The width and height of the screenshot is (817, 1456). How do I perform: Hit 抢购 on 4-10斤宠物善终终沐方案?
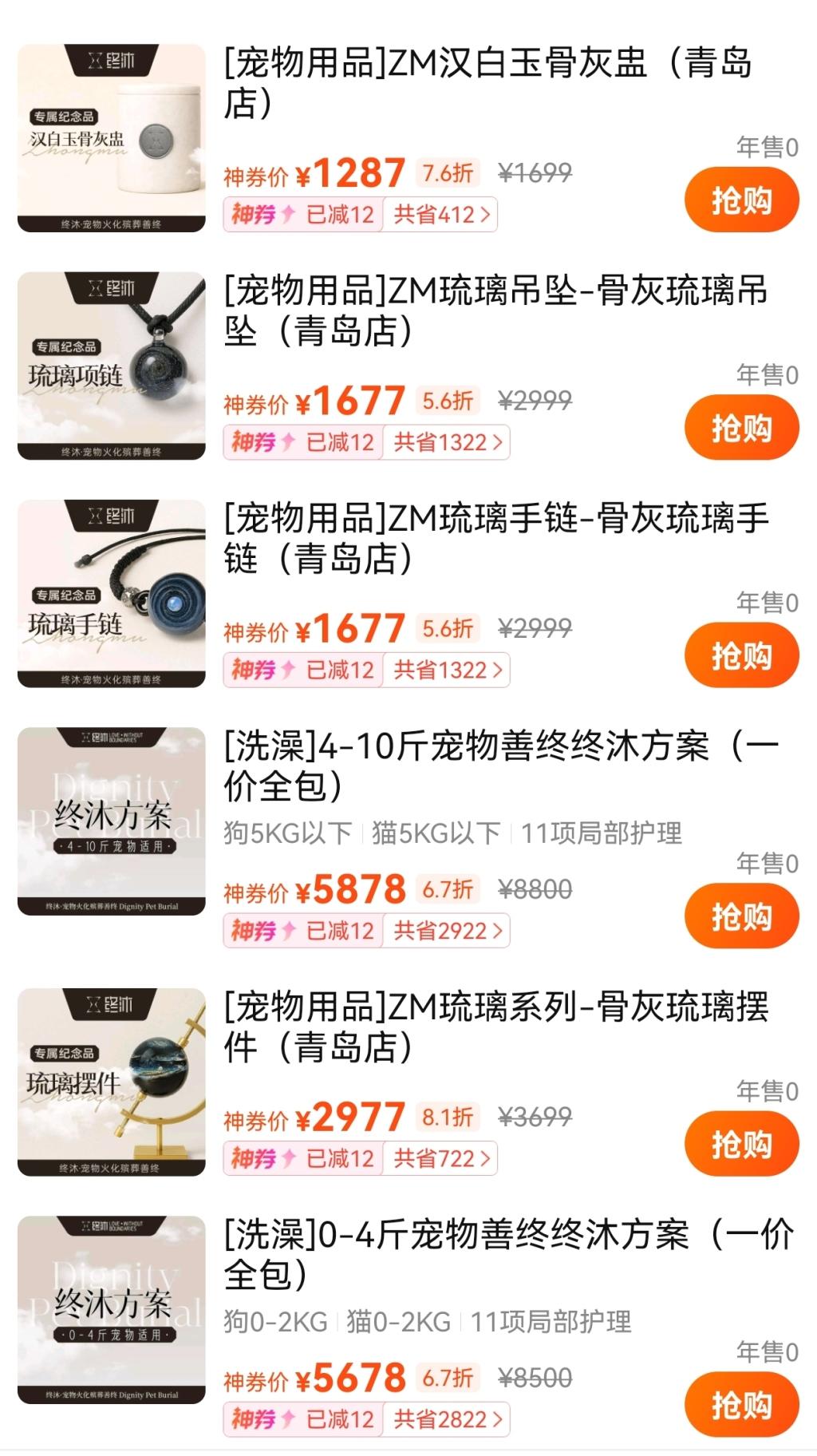pyautogui.click(x=741, y=916)
